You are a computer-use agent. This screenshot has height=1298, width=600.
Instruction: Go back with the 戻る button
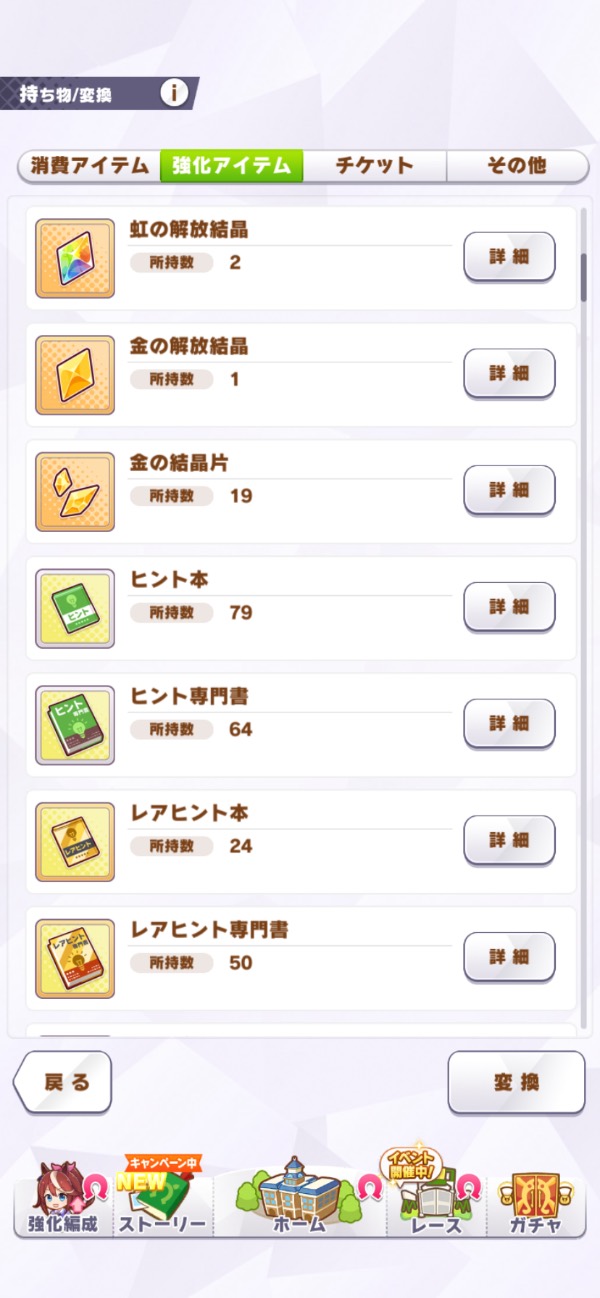pyautogui.click(x=64, y=1082)
